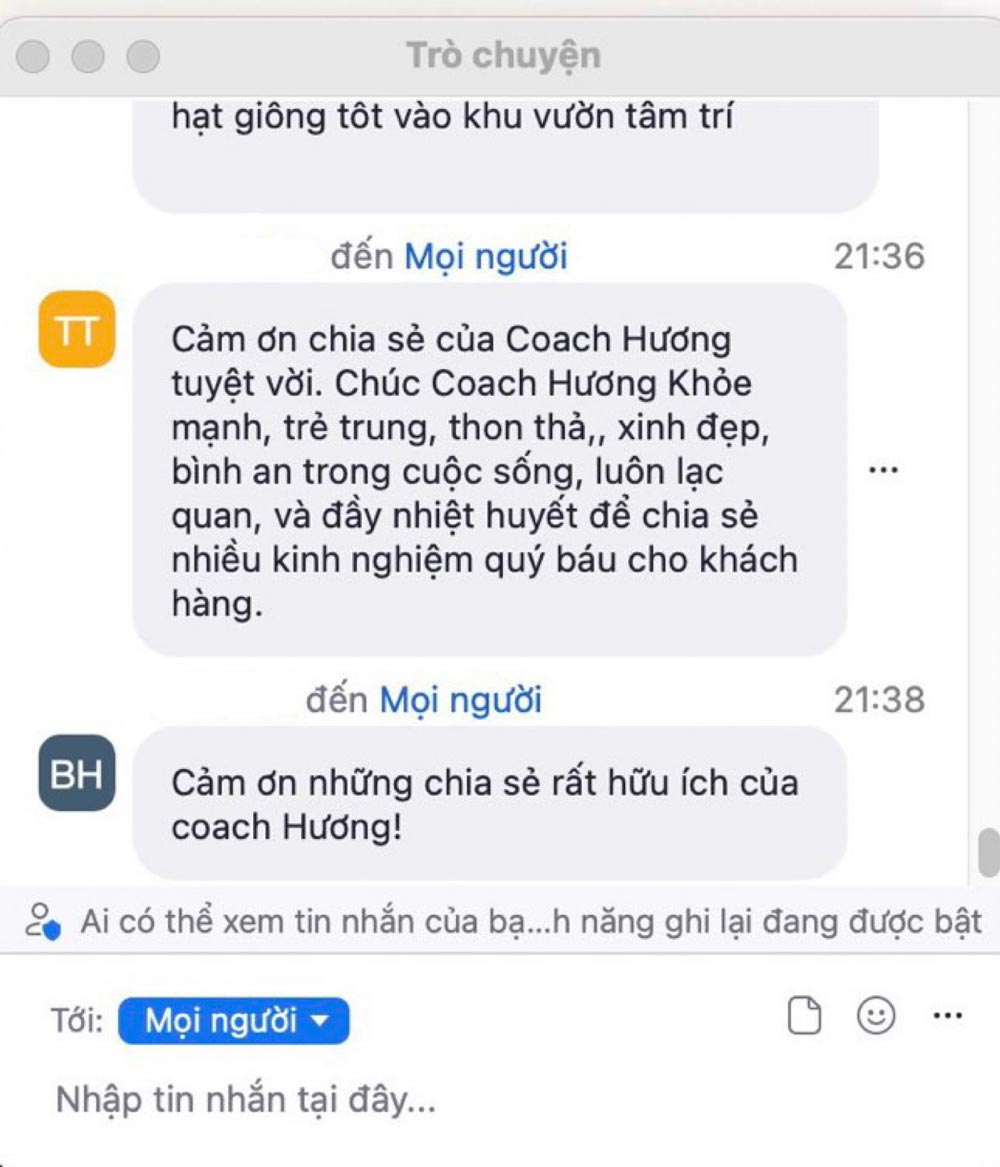Open the Mọi người recipient dropdown
The height and width of the screenshot is (1167, 1000).
pos(234,1021)
